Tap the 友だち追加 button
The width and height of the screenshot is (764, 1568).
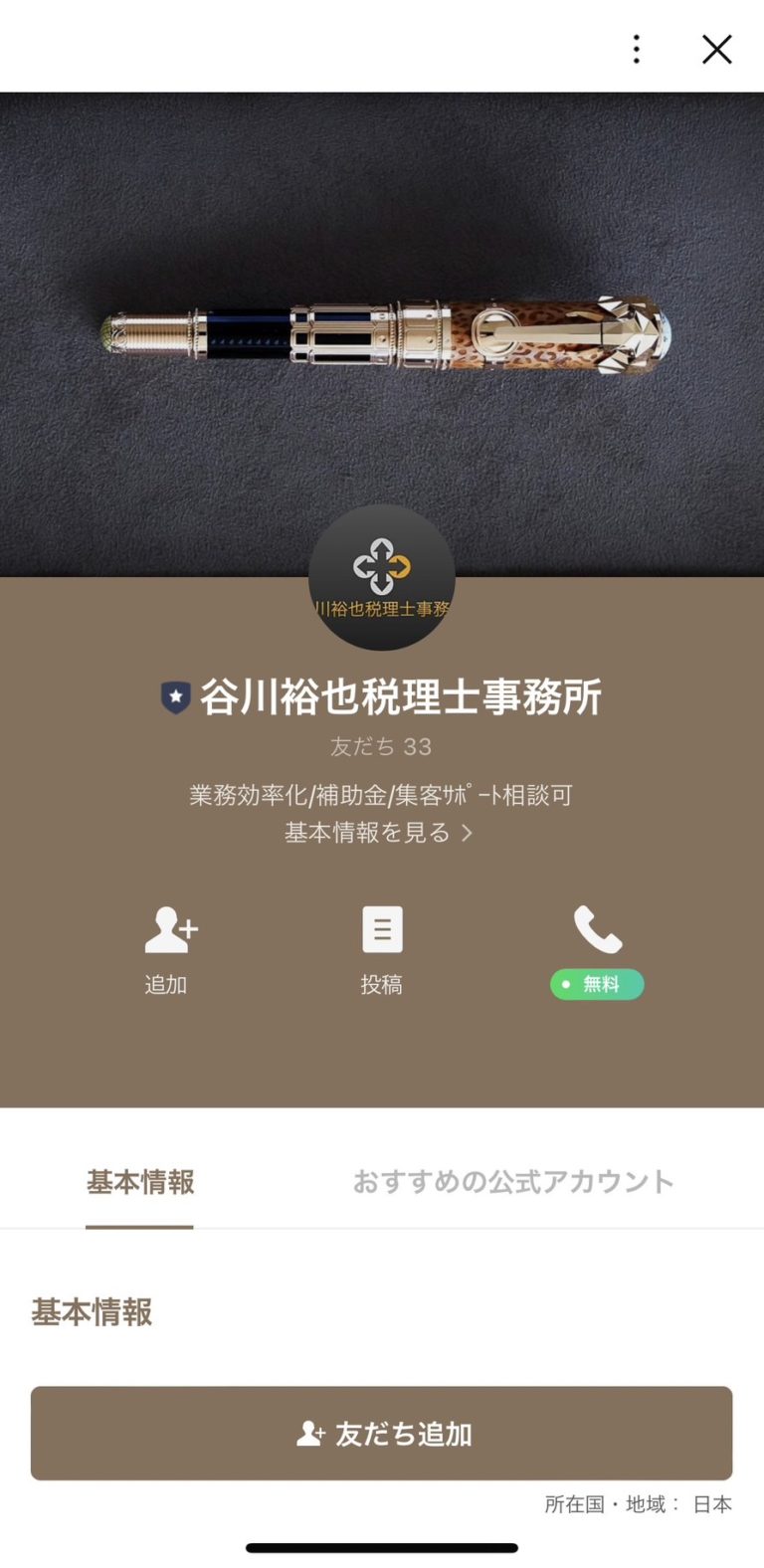pos(382,1434)
